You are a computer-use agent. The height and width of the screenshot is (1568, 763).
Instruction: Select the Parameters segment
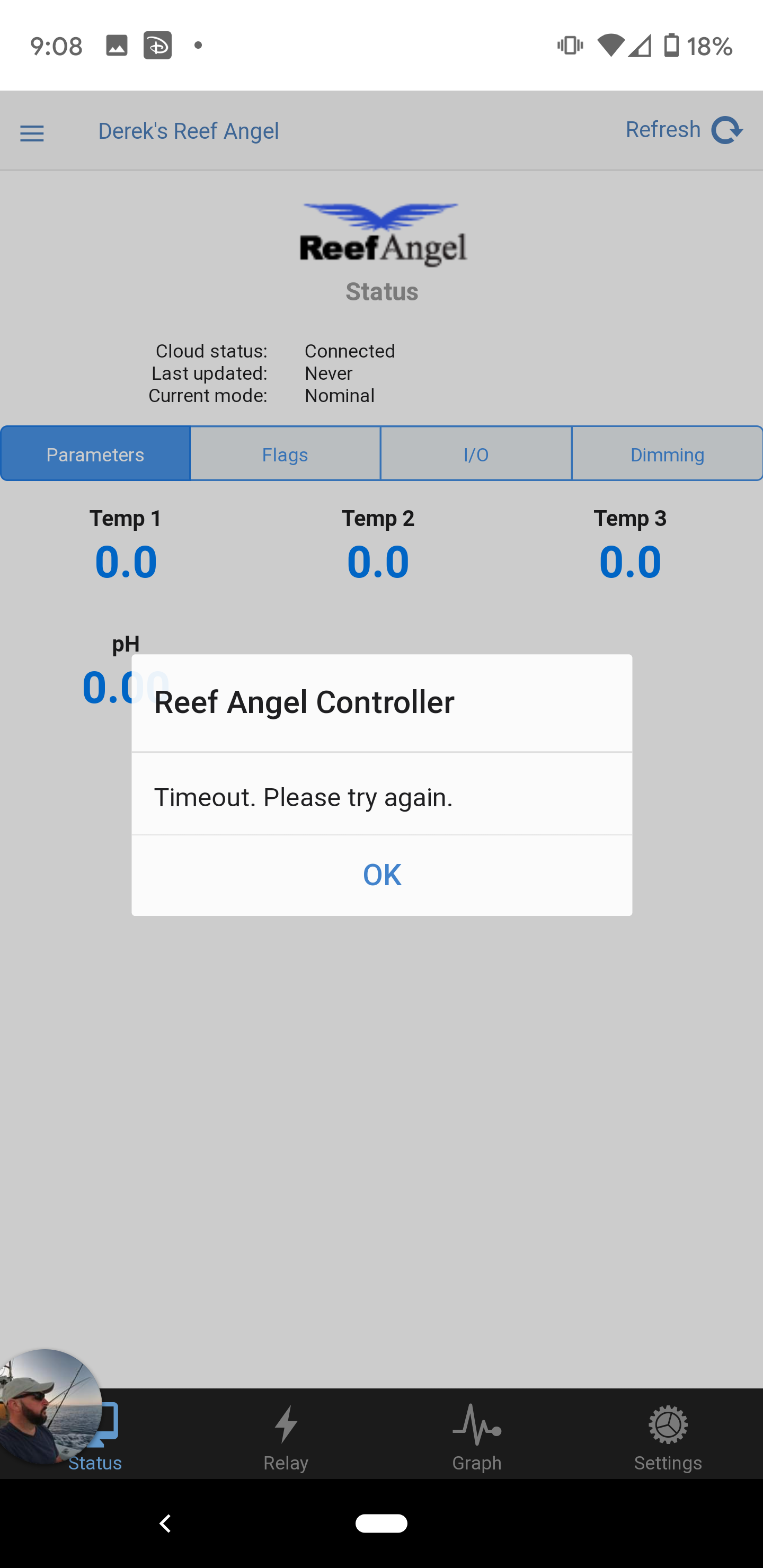pyautogui.click(x=95, y=454)
